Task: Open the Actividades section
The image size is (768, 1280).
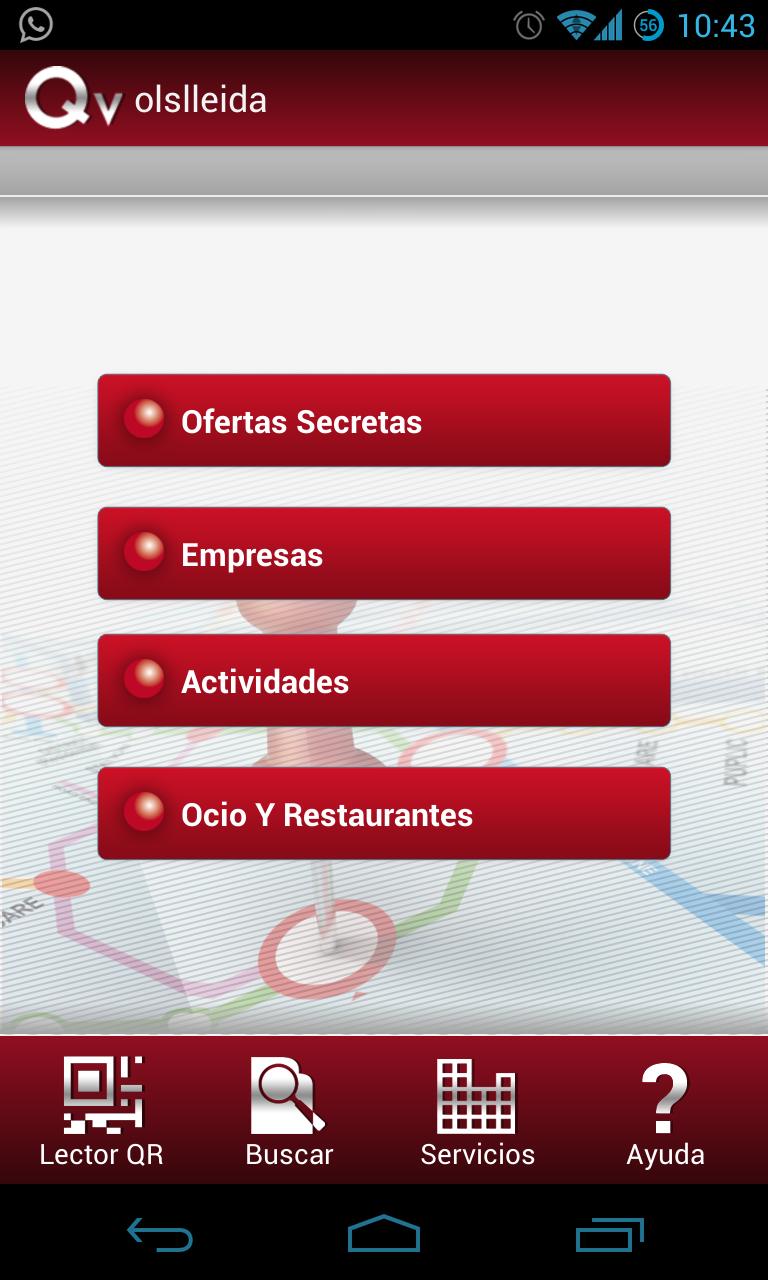Action: point(384,680)
